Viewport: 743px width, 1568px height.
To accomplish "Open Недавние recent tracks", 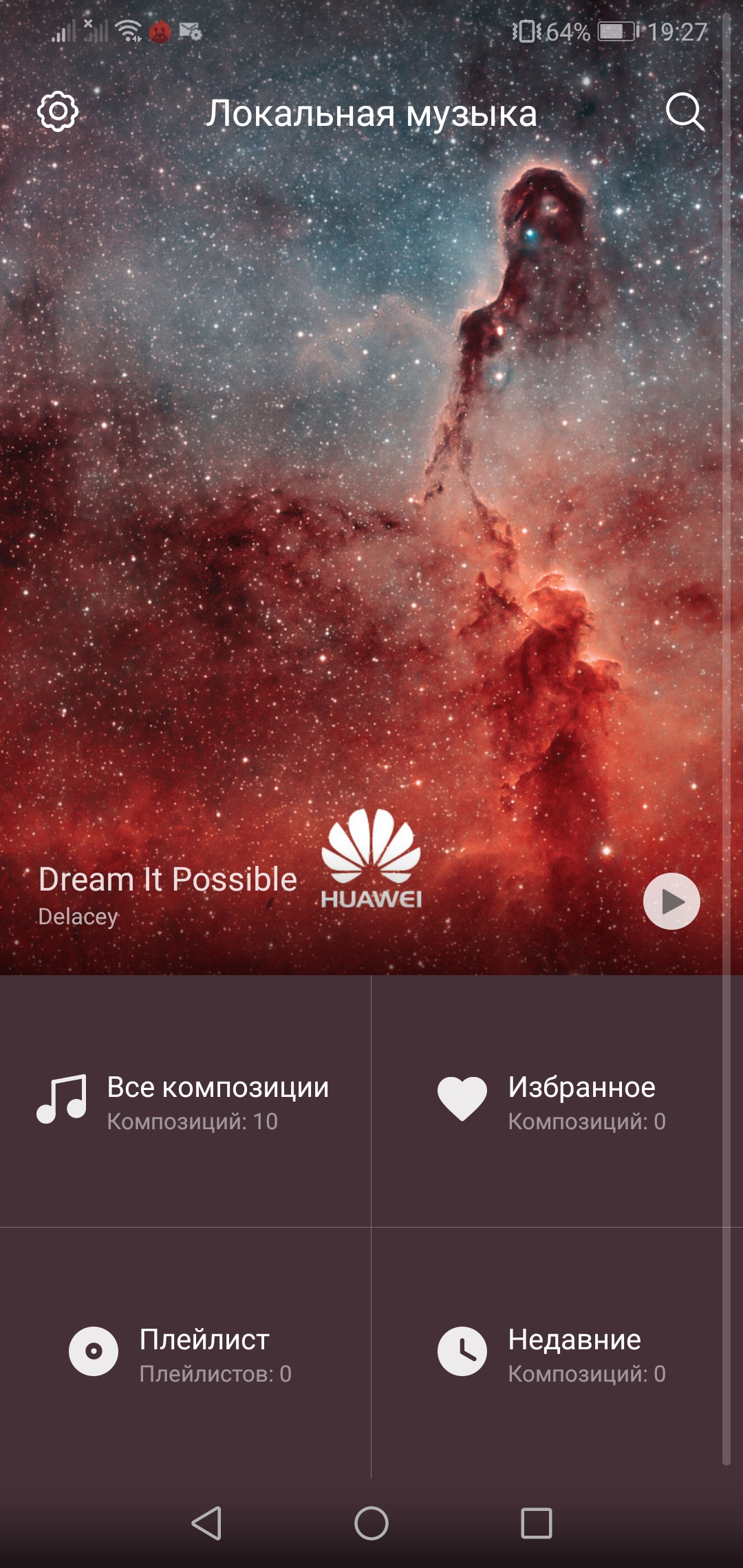I will (x=556, y=1352).
